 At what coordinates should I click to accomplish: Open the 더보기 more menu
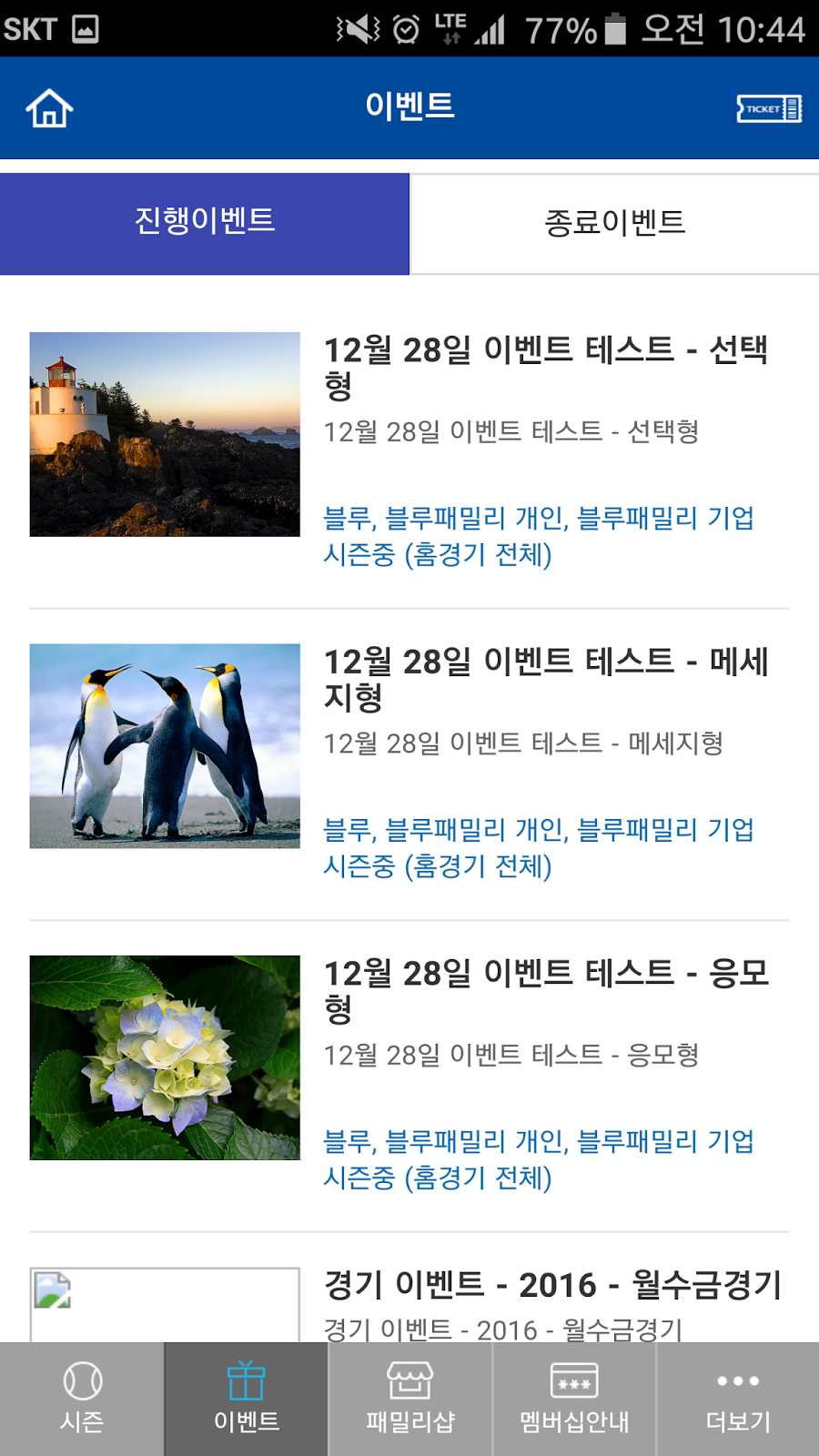coord(737,1399)
